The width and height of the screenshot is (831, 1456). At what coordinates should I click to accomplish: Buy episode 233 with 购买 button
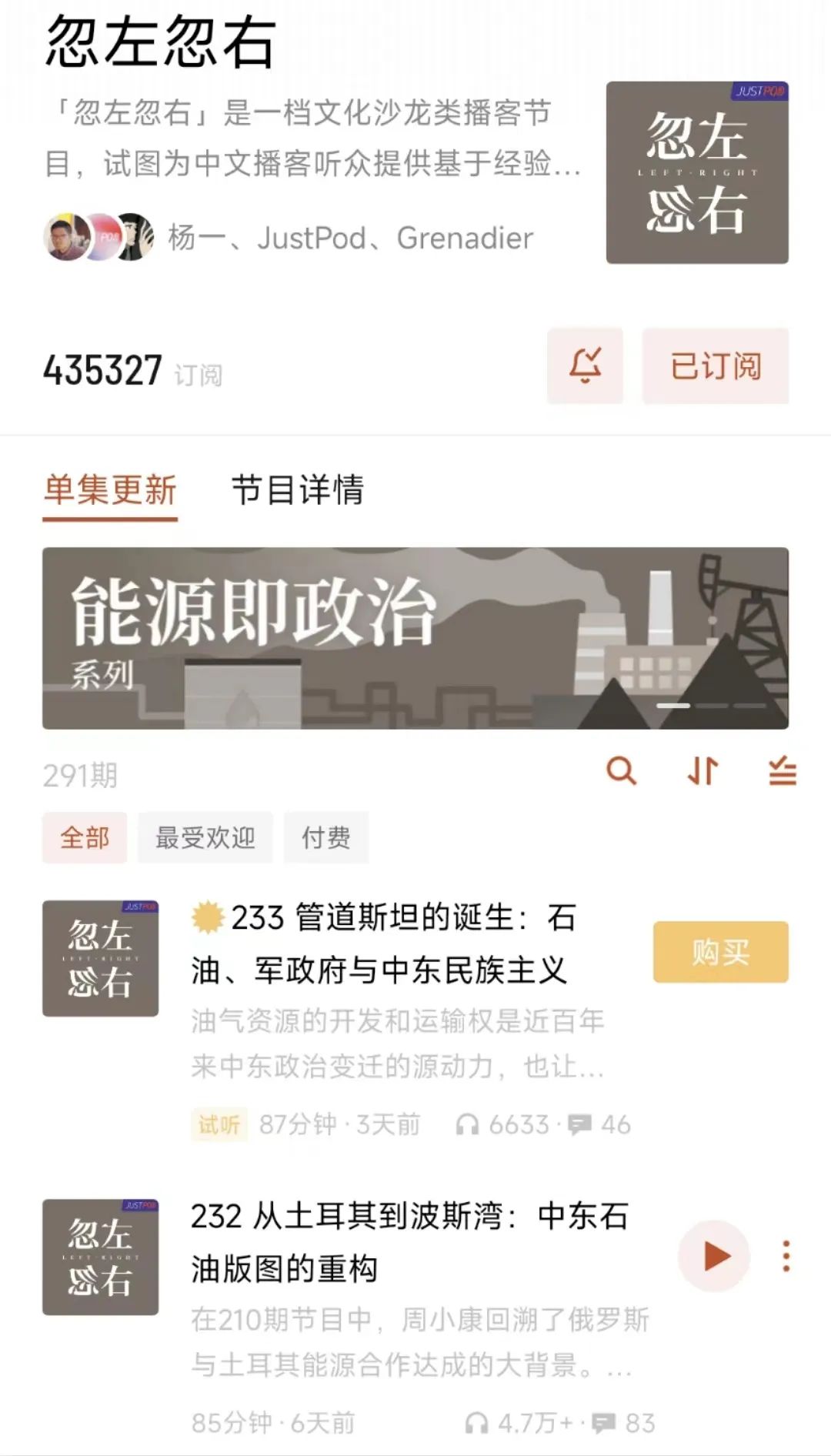tap(720, 952)
